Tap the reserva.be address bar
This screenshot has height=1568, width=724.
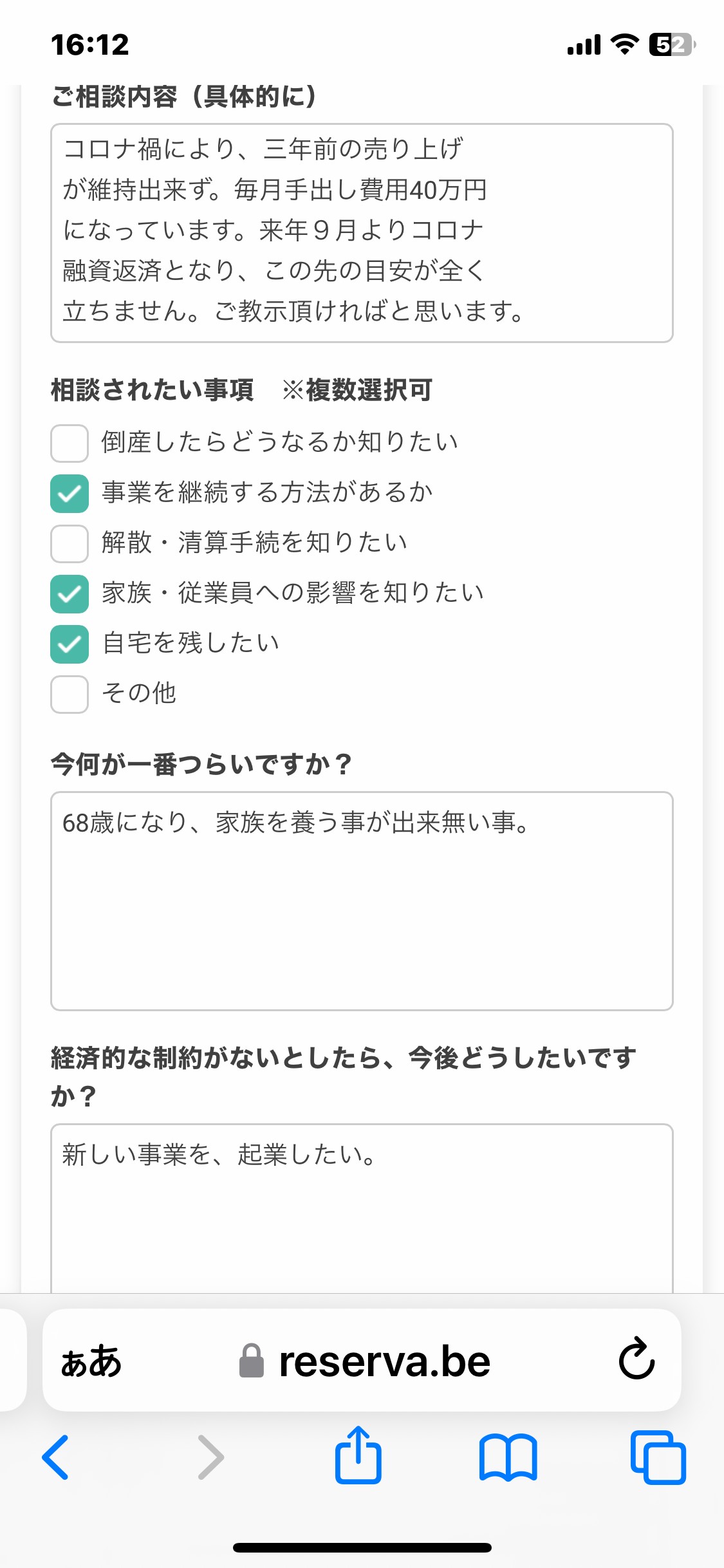click(365, 1361)
